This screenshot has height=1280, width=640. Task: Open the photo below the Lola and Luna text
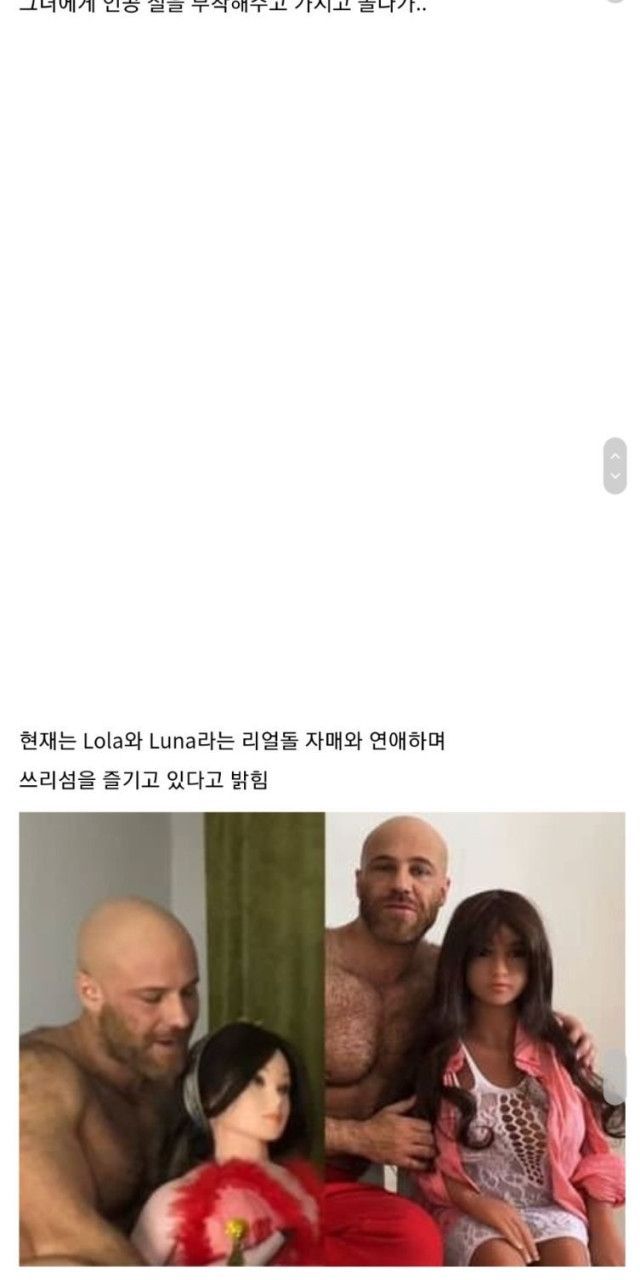pyautogui.click(x=322, y=1038)
